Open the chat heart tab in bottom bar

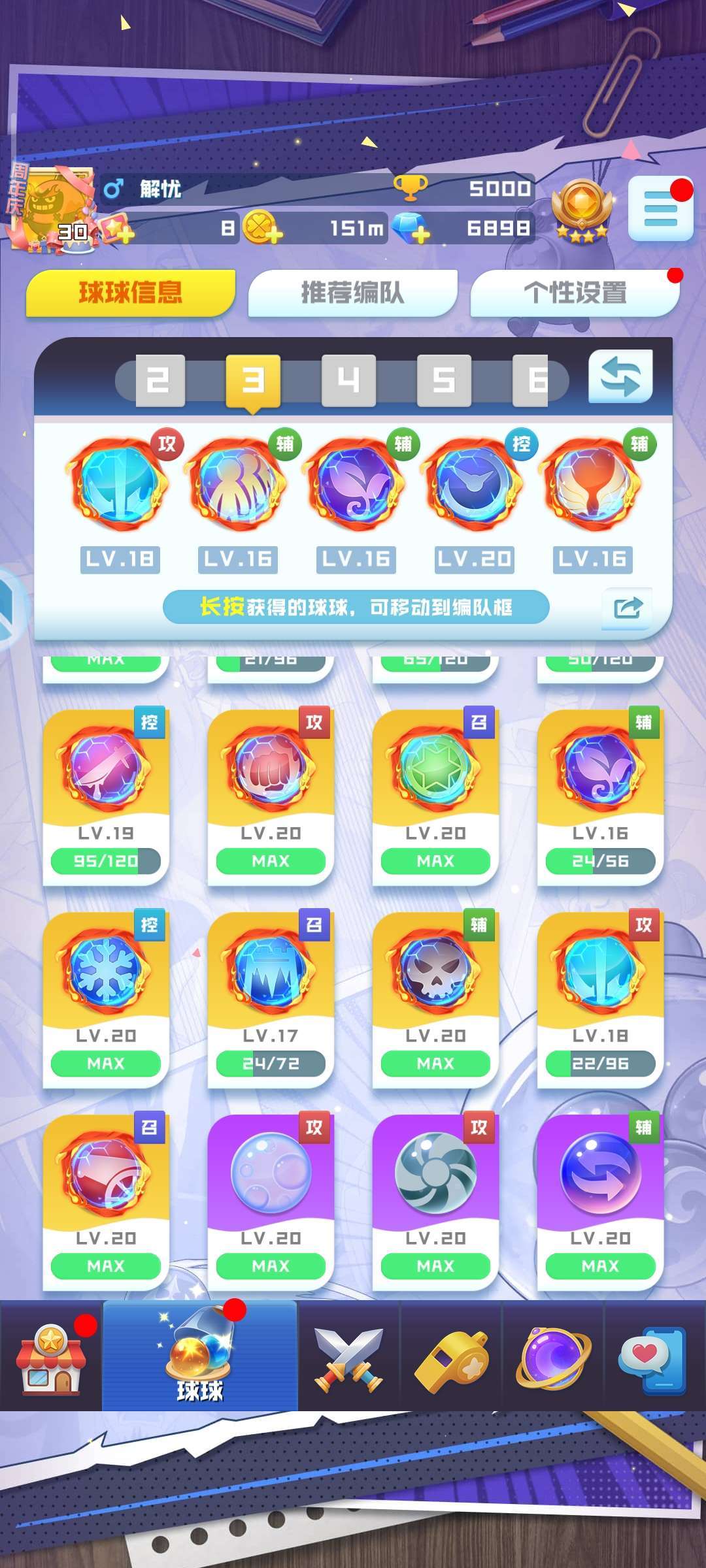coord(654,1356)
